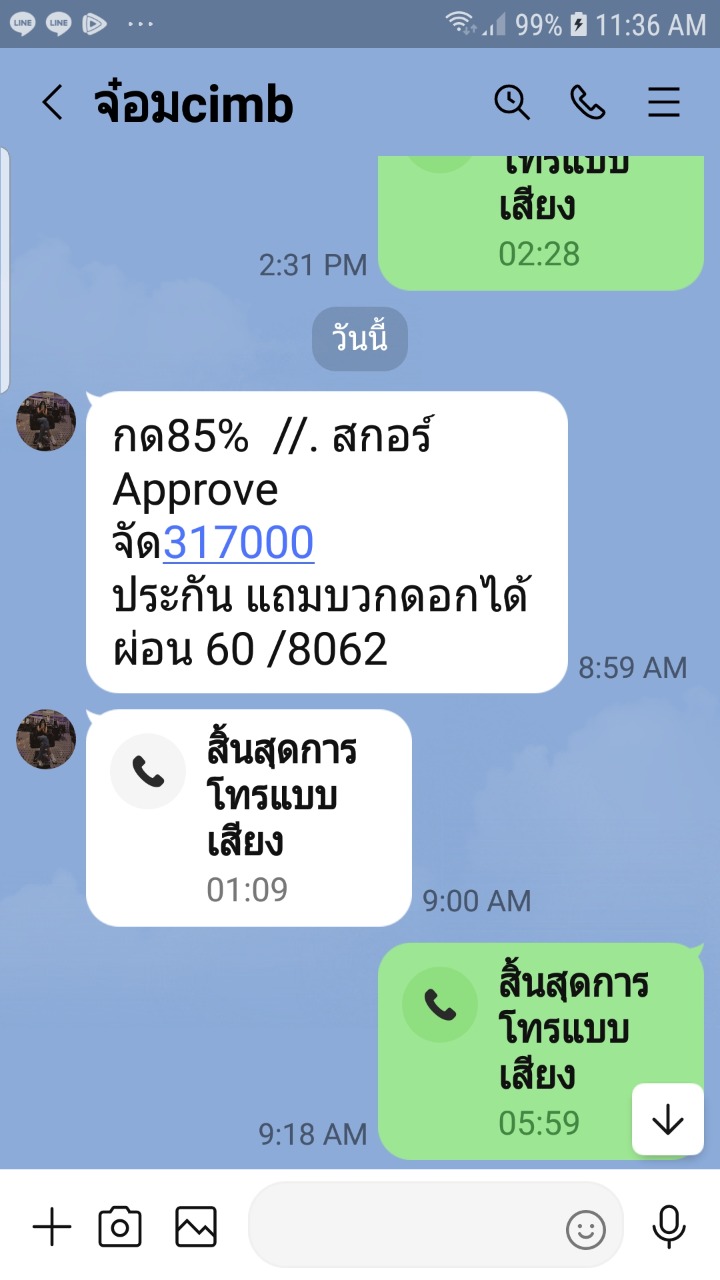Tap the 01:09 ended voice call bubble
720x1280 pixels.
[x=248, y=817]
